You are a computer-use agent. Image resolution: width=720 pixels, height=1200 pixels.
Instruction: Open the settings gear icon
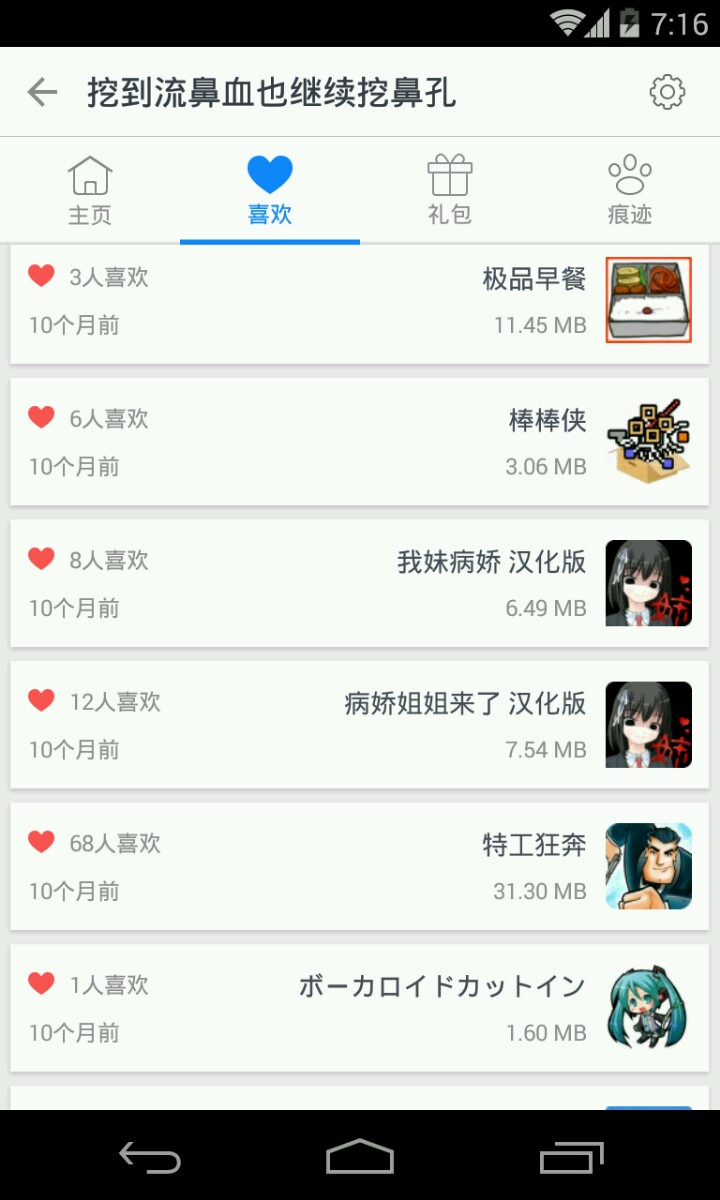point(667,93)
